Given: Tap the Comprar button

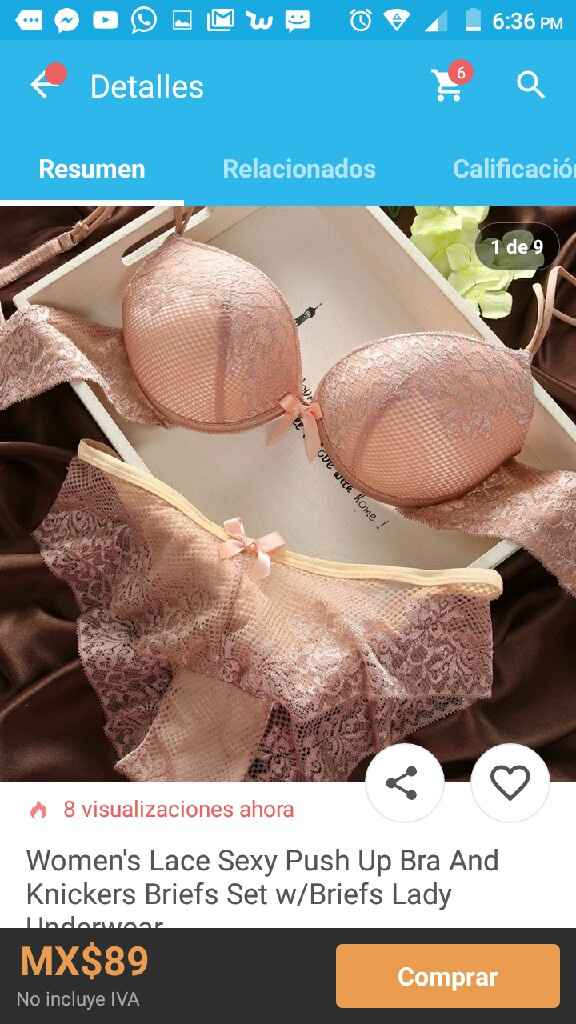Looking at the screenshot, I should (x=448, y=976).
